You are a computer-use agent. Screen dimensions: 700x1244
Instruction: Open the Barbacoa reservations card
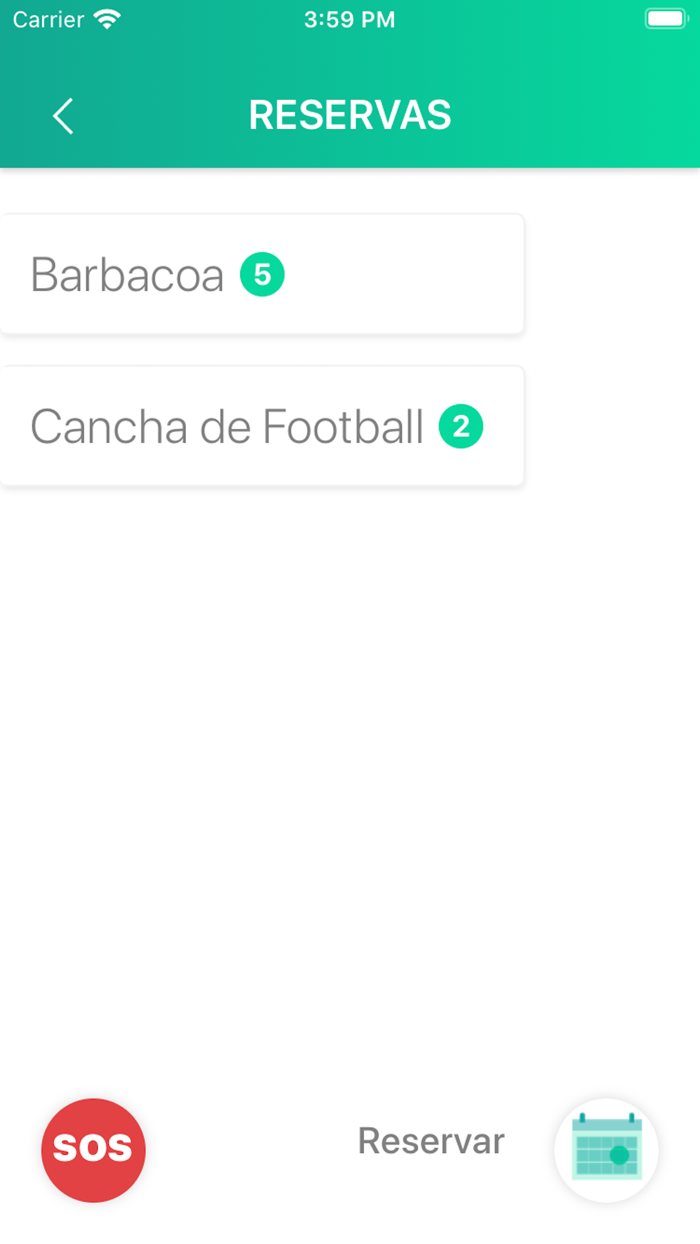click(260, 274)
